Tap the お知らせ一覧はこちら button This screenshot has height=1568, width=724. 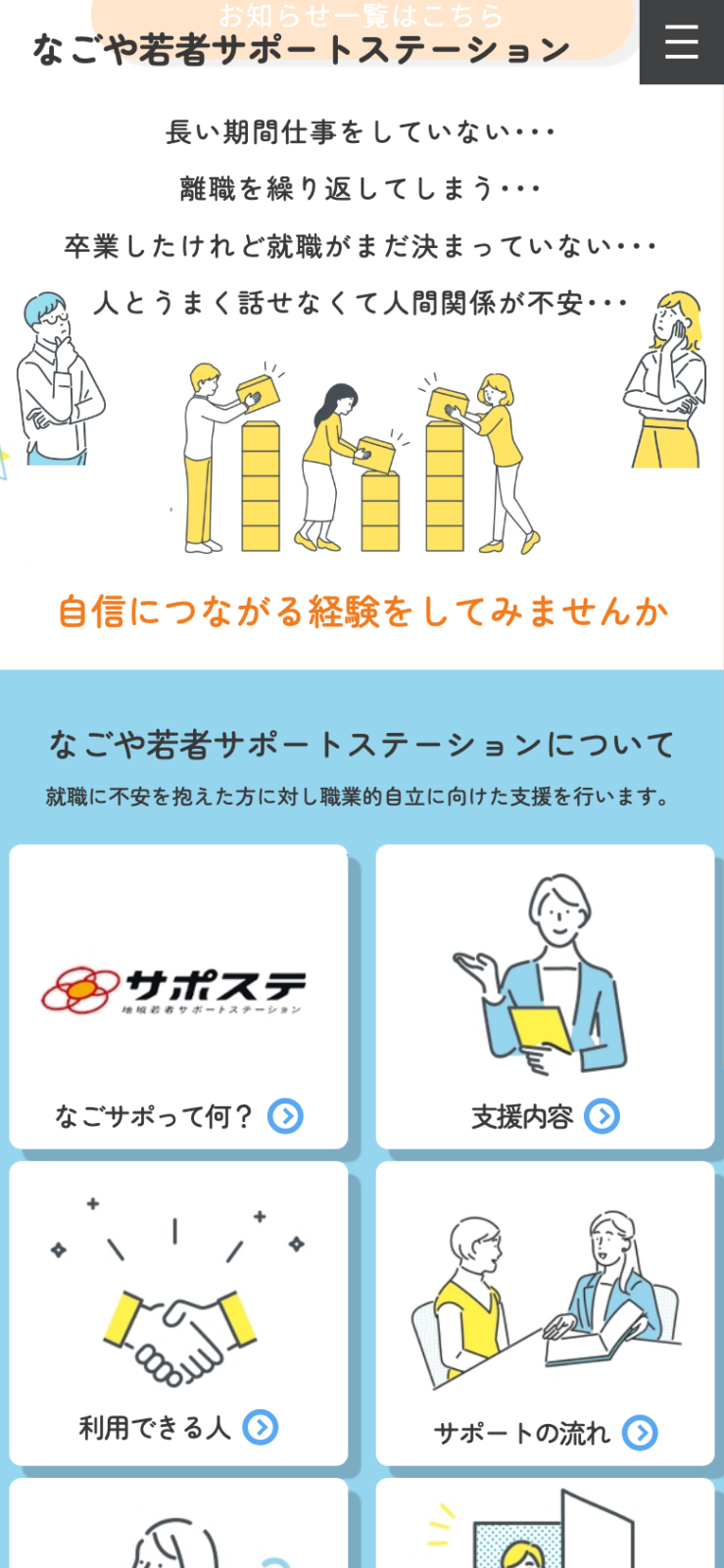tap(361, 17)
